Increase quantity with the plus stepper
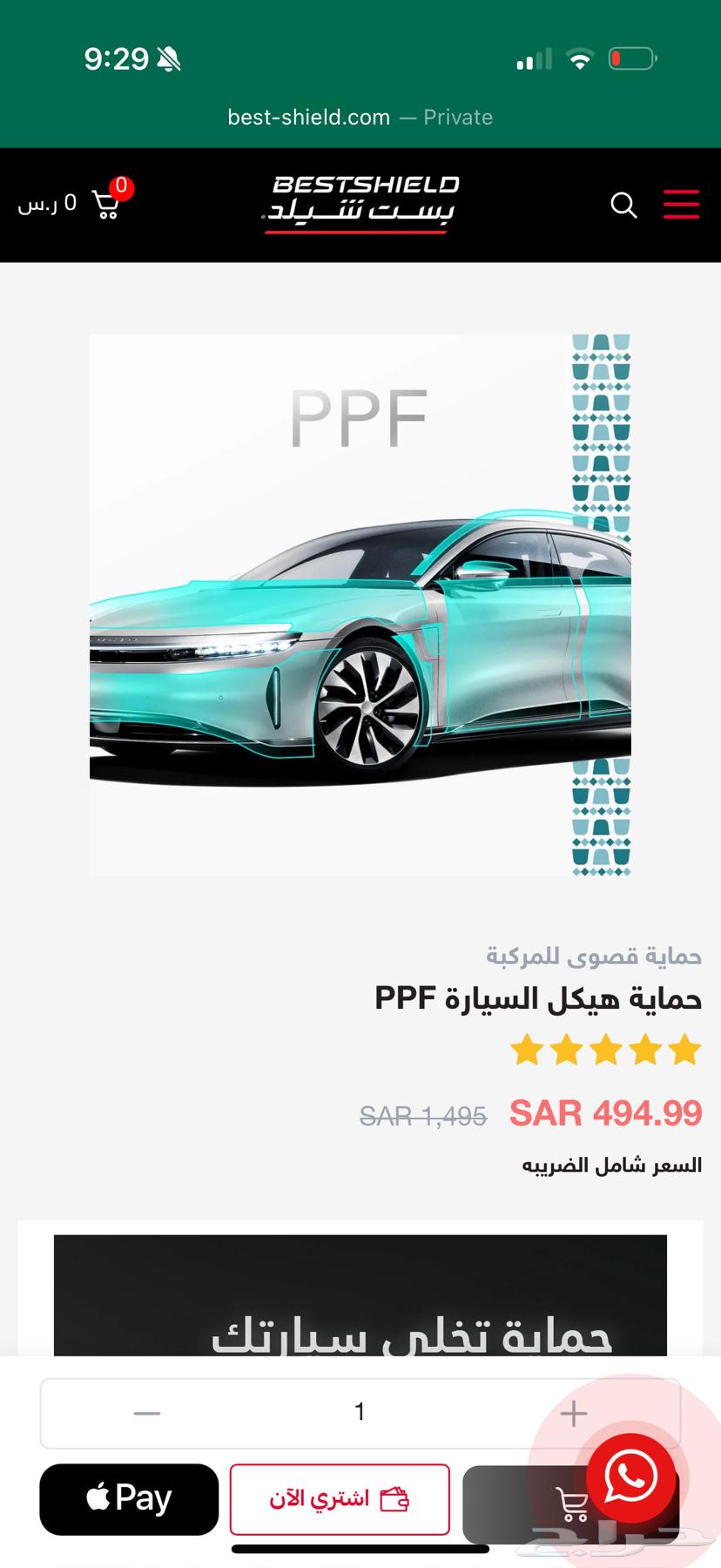Image resolution: width=721 pixels, height=1568 pixels. pyautogui.click(x=574, y=1412)
